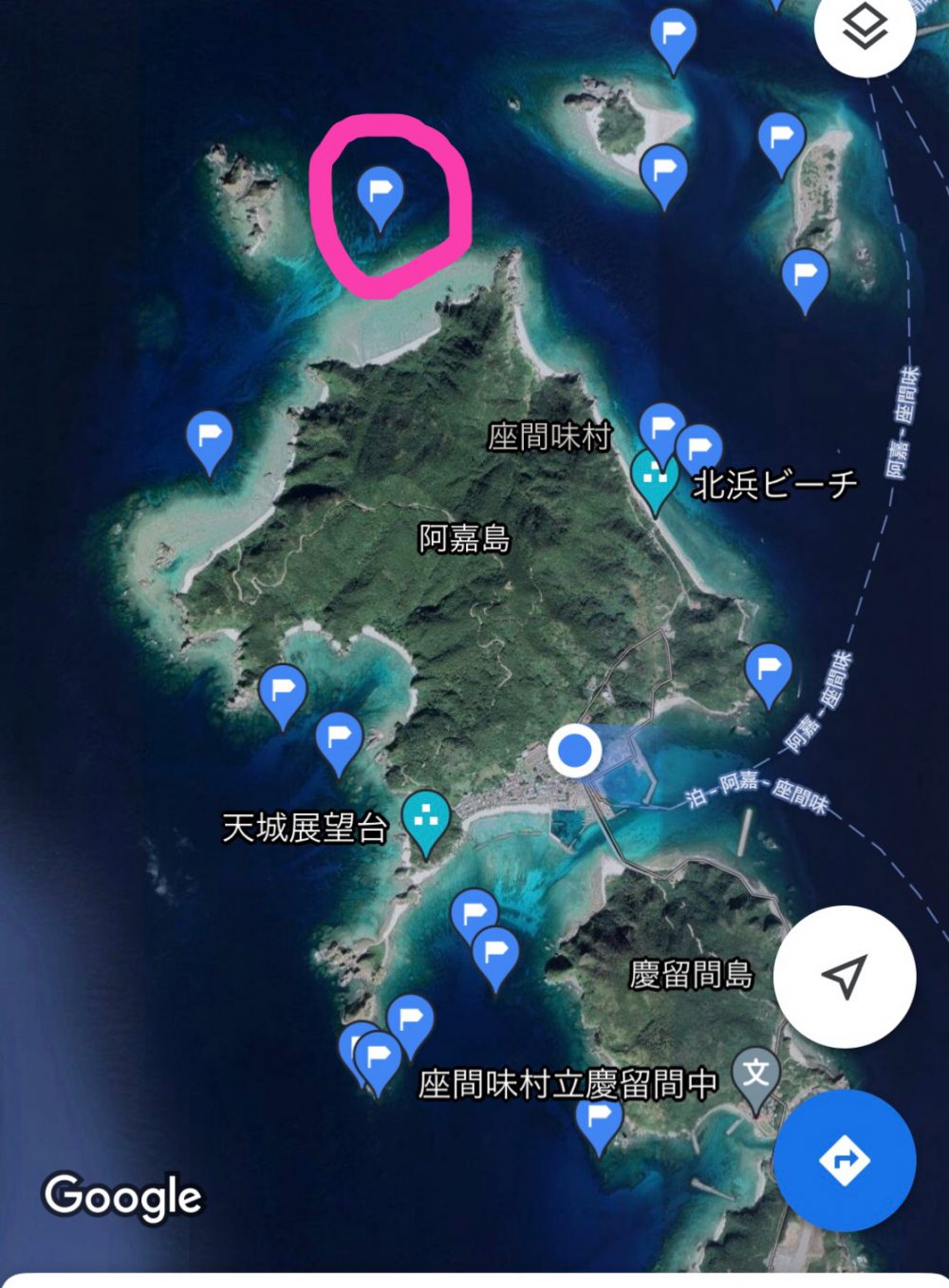Center map on my location
This screenshot has width=949, height=1288.
coord(844,976)
